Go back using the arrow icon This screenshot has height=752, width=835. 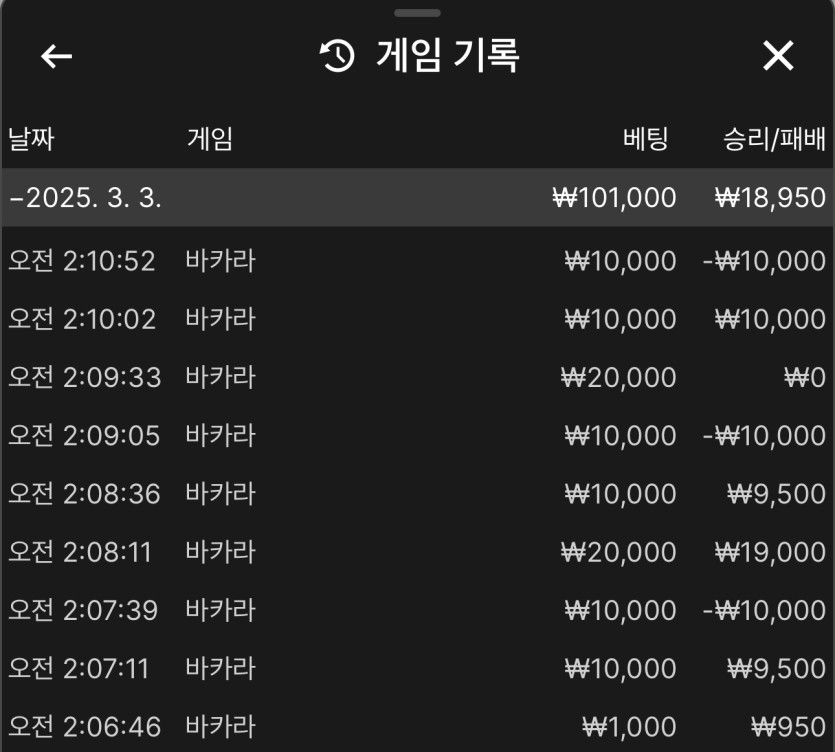57,57
